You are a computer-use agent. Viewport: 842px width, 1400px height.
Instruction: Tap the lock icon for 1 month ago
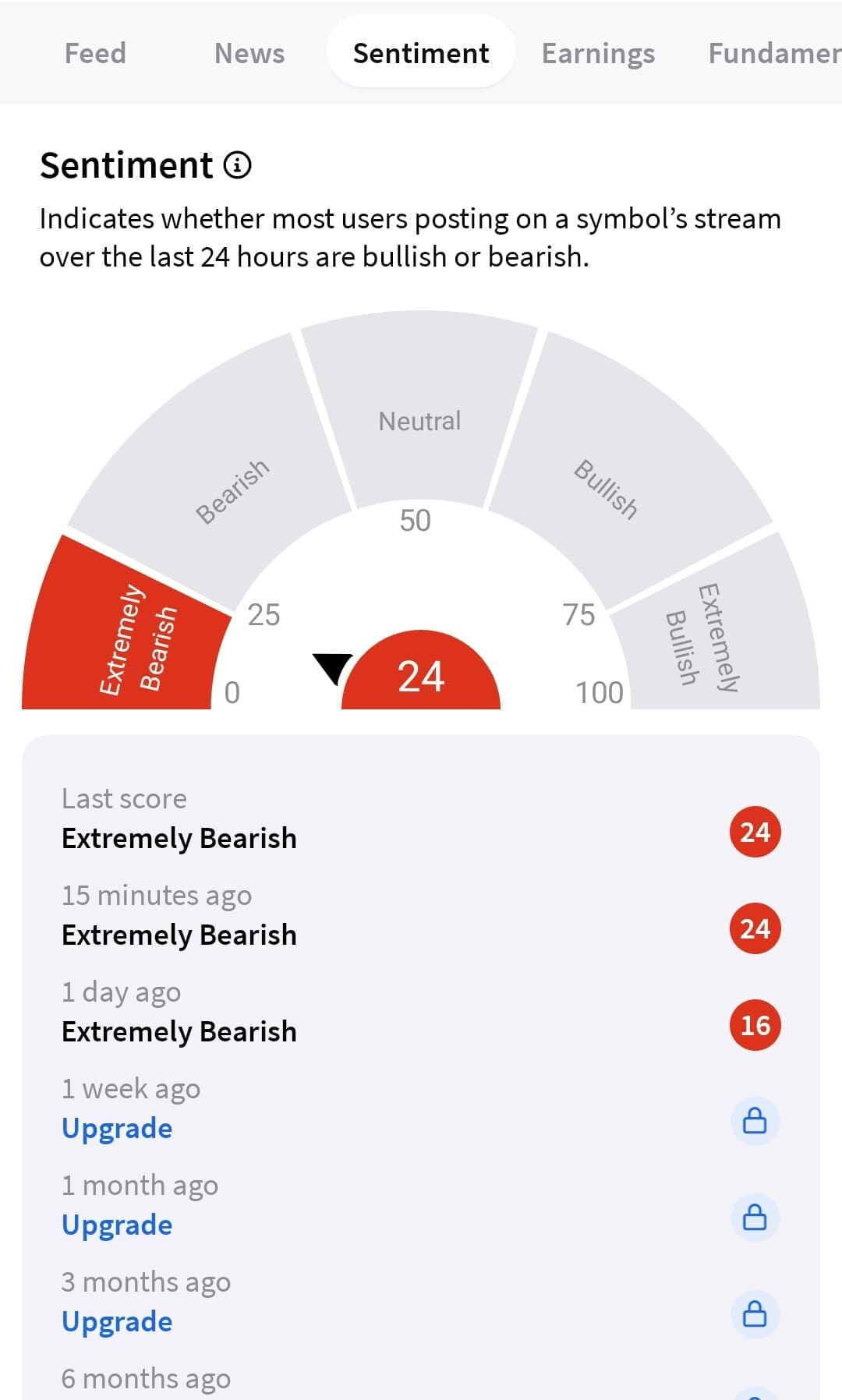point(755,1218)
